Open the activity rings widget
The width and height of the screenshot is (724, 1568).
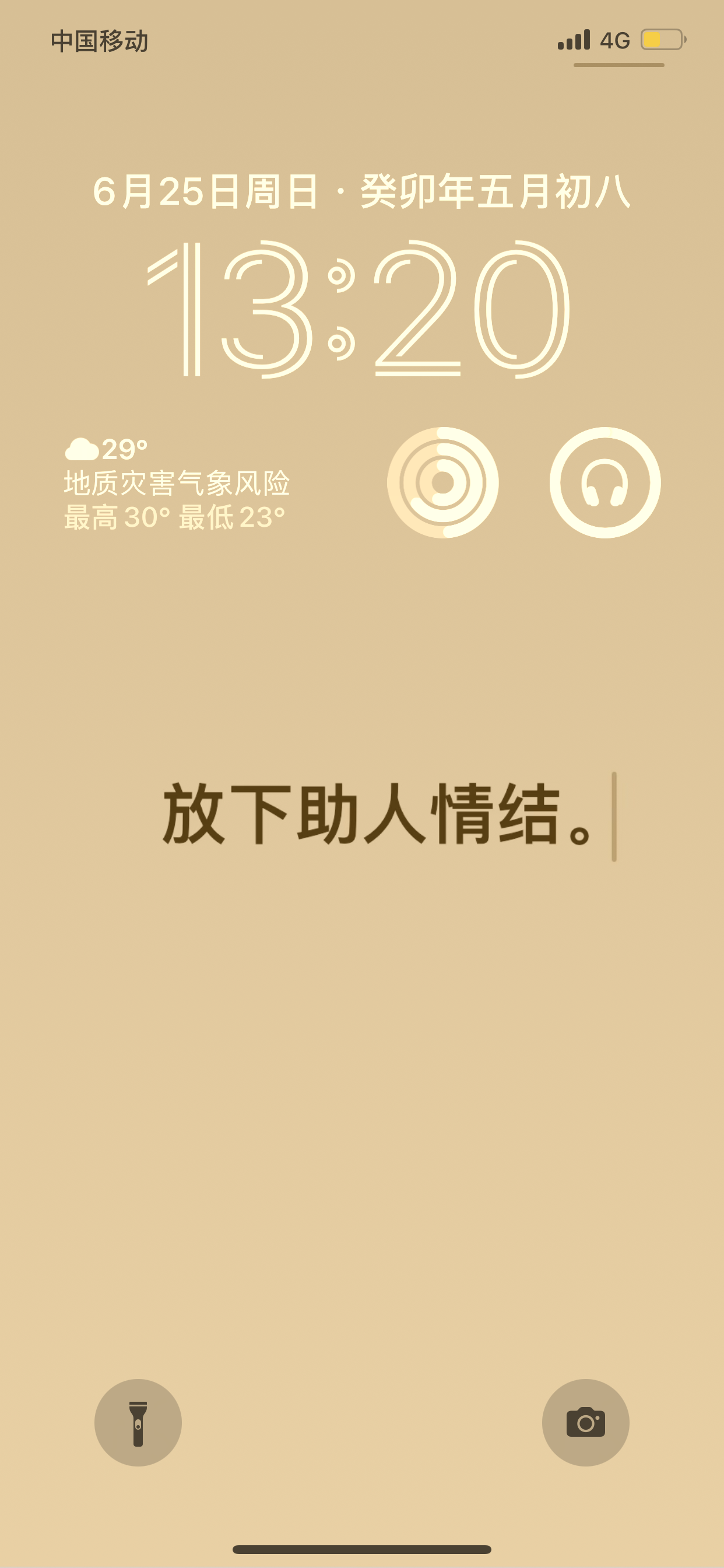(443, 482)
